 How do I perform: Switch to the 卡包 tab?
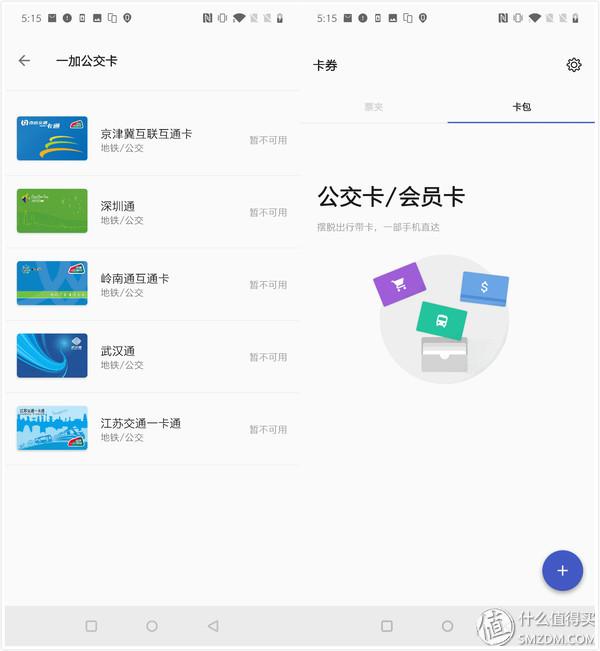pos(521,106)
